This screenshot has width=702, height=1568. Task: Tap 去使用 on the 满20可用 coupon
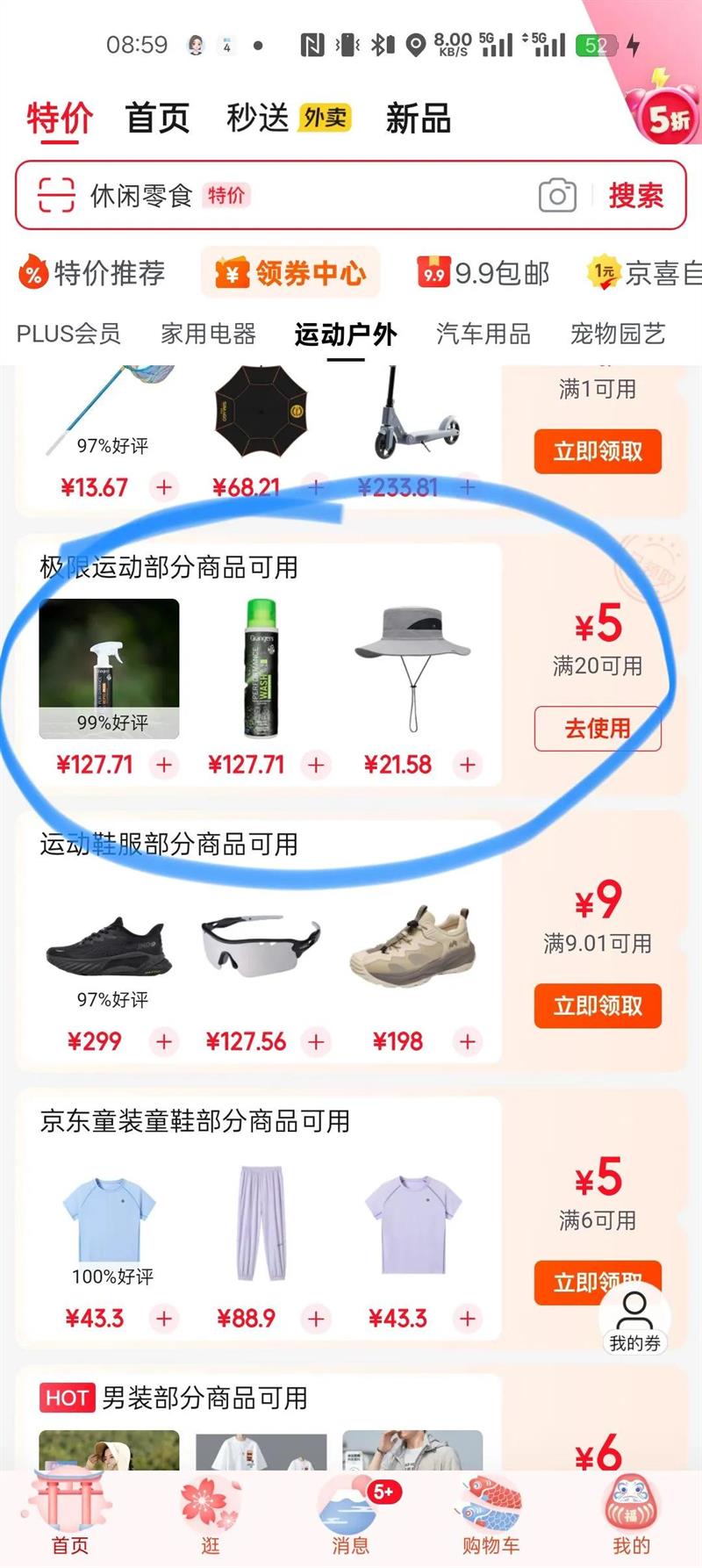(x=598, y=729)
